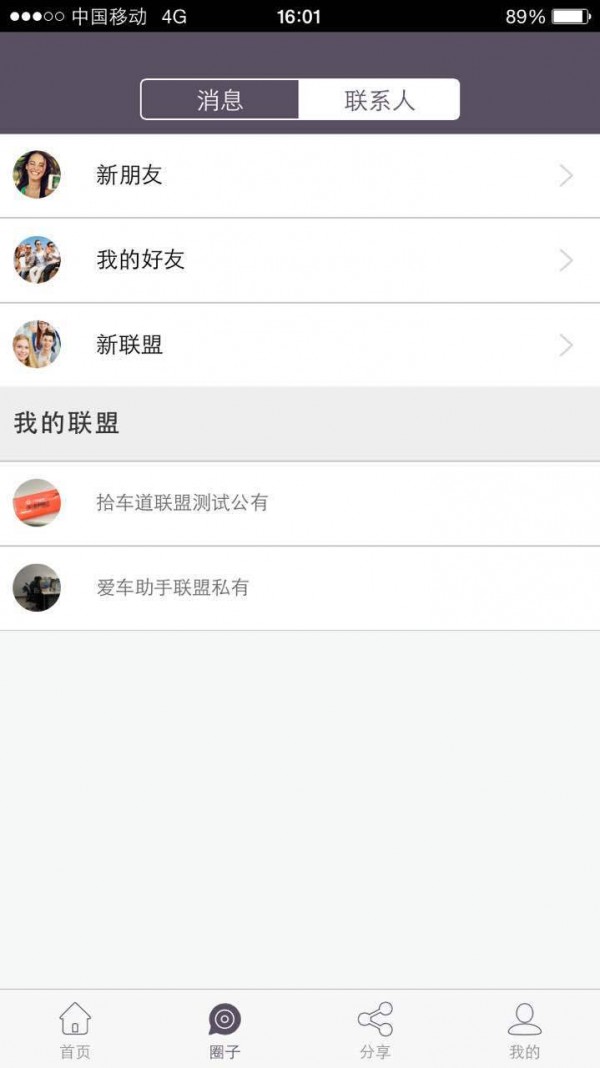
Task: Switch to the 分享 tab
Action: coord(375,1030)
